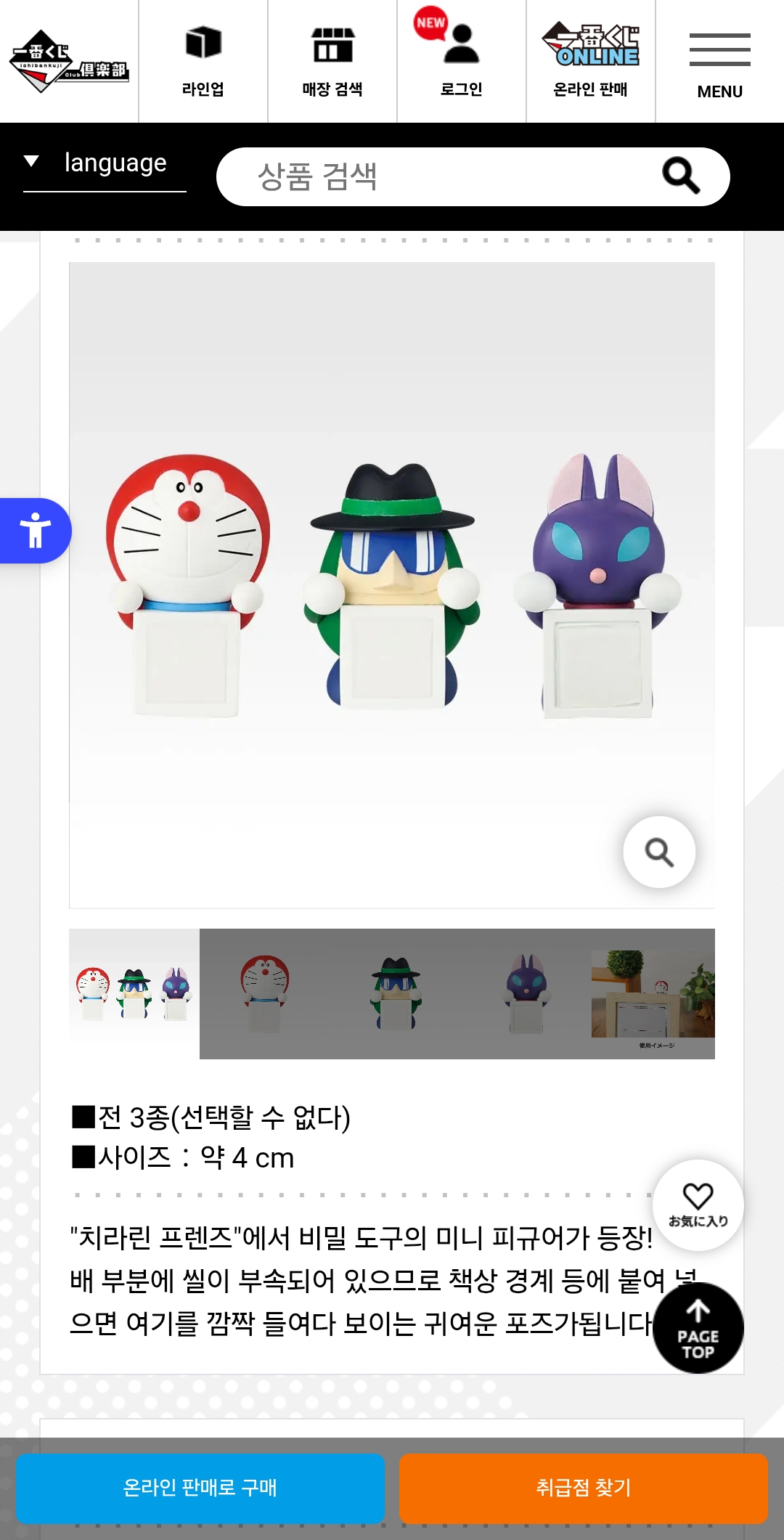784x1540 pixels.
Task: Open the accessibility options blue icon
Action: click(x=34, y=530)
